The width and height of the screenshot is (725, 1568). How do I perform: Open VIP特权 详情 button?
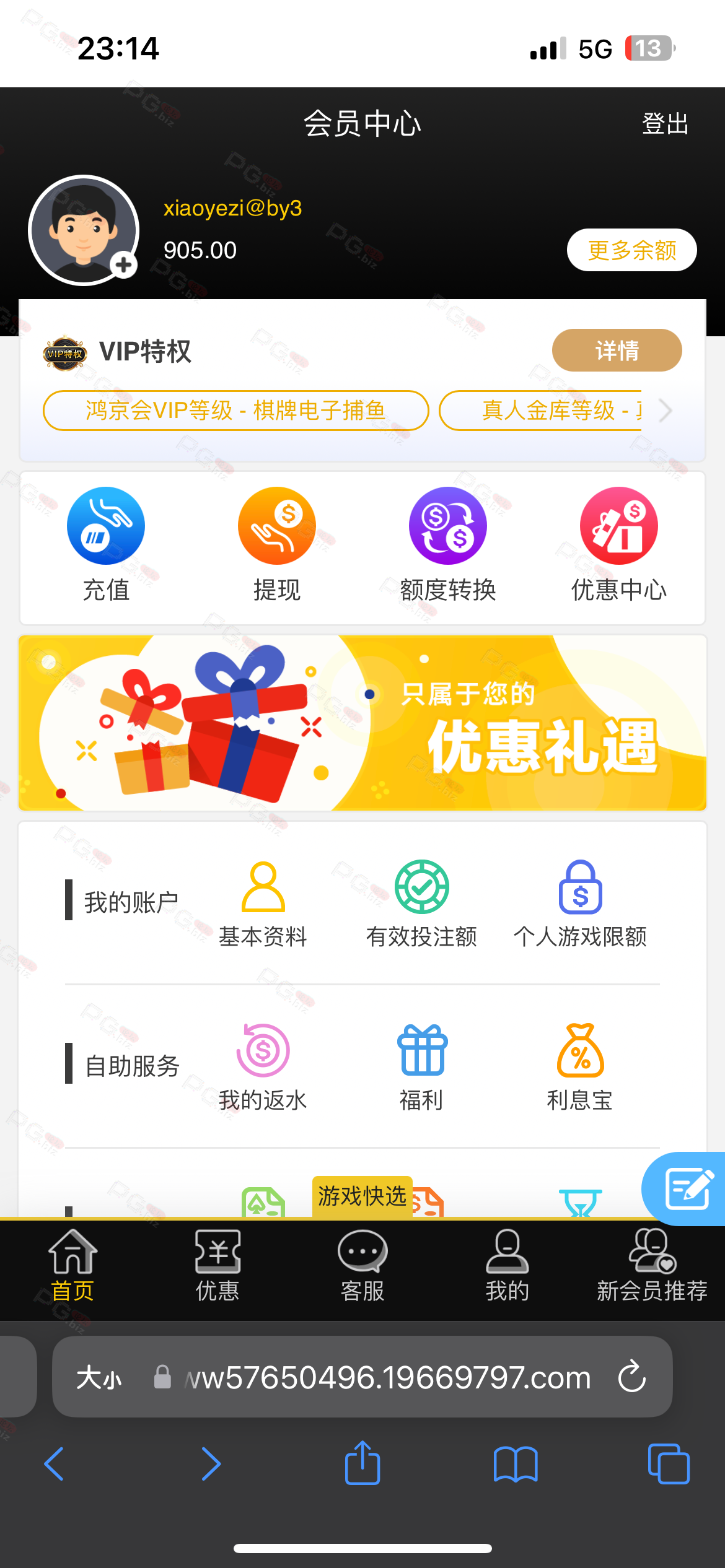click(617, 351)
